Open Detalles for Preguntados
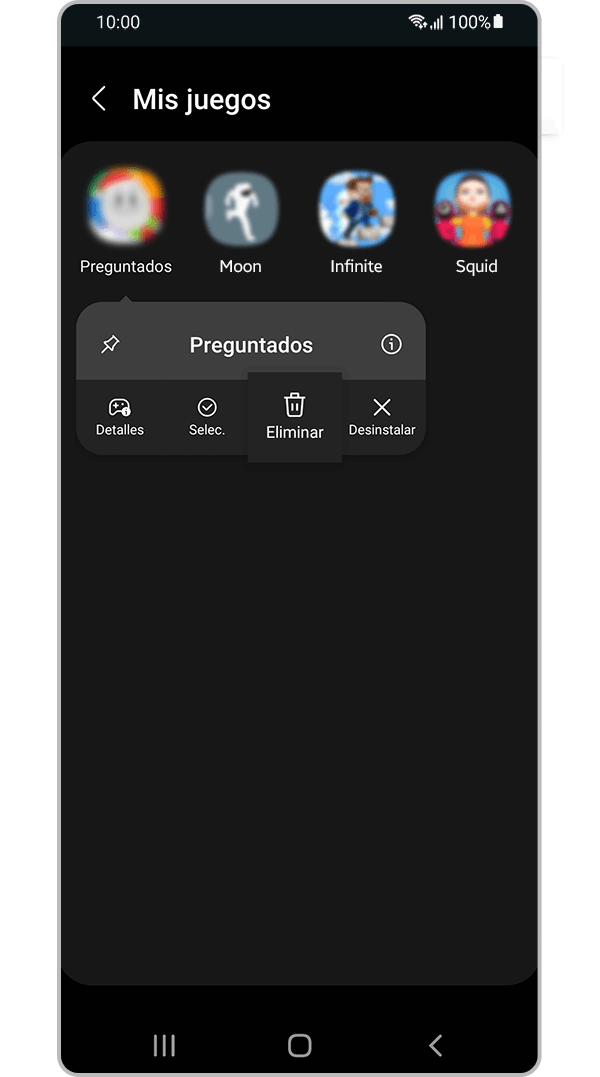 [x=120, y=416]
